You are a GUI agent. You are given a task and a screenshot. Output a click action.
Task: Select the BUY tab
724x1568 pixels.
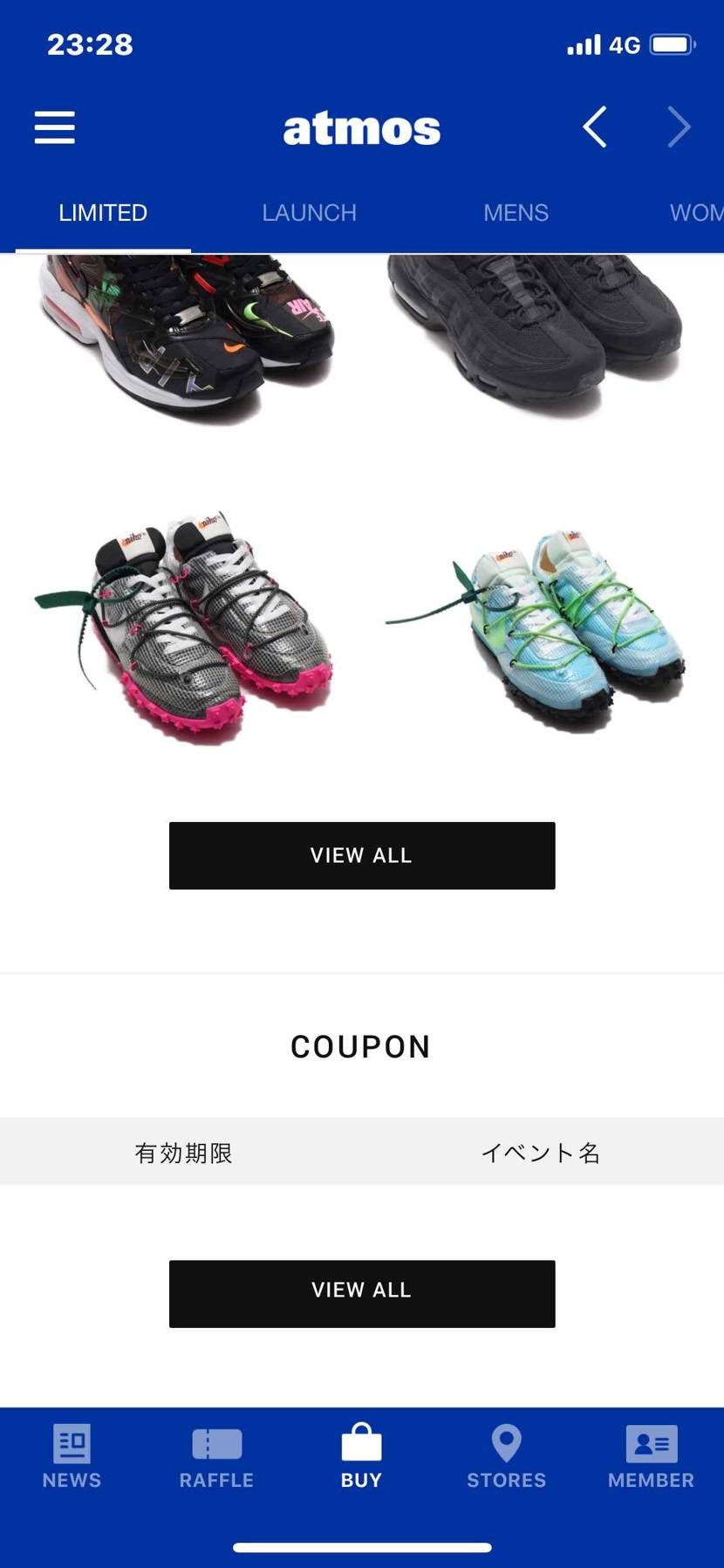[x=362, y=1456]
